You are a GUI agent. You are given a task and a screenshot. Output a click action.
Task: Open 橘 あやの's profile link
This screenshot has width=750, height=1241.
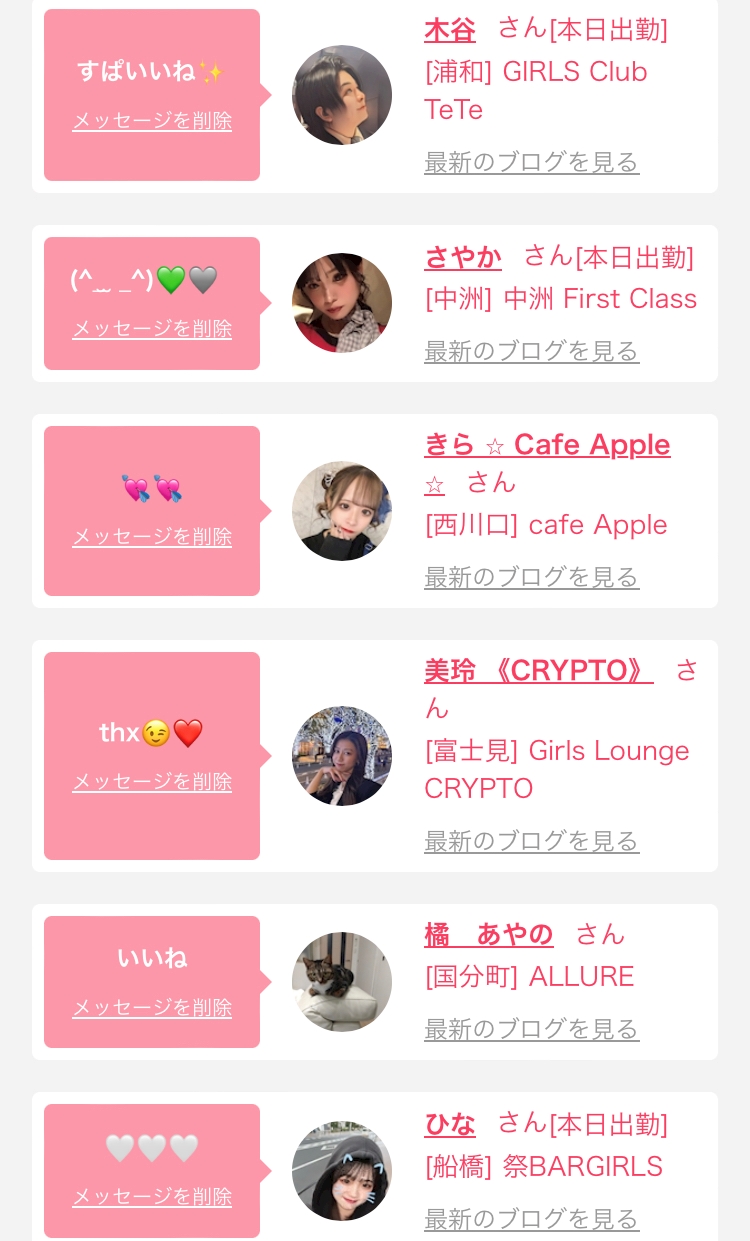click(489, 934)
